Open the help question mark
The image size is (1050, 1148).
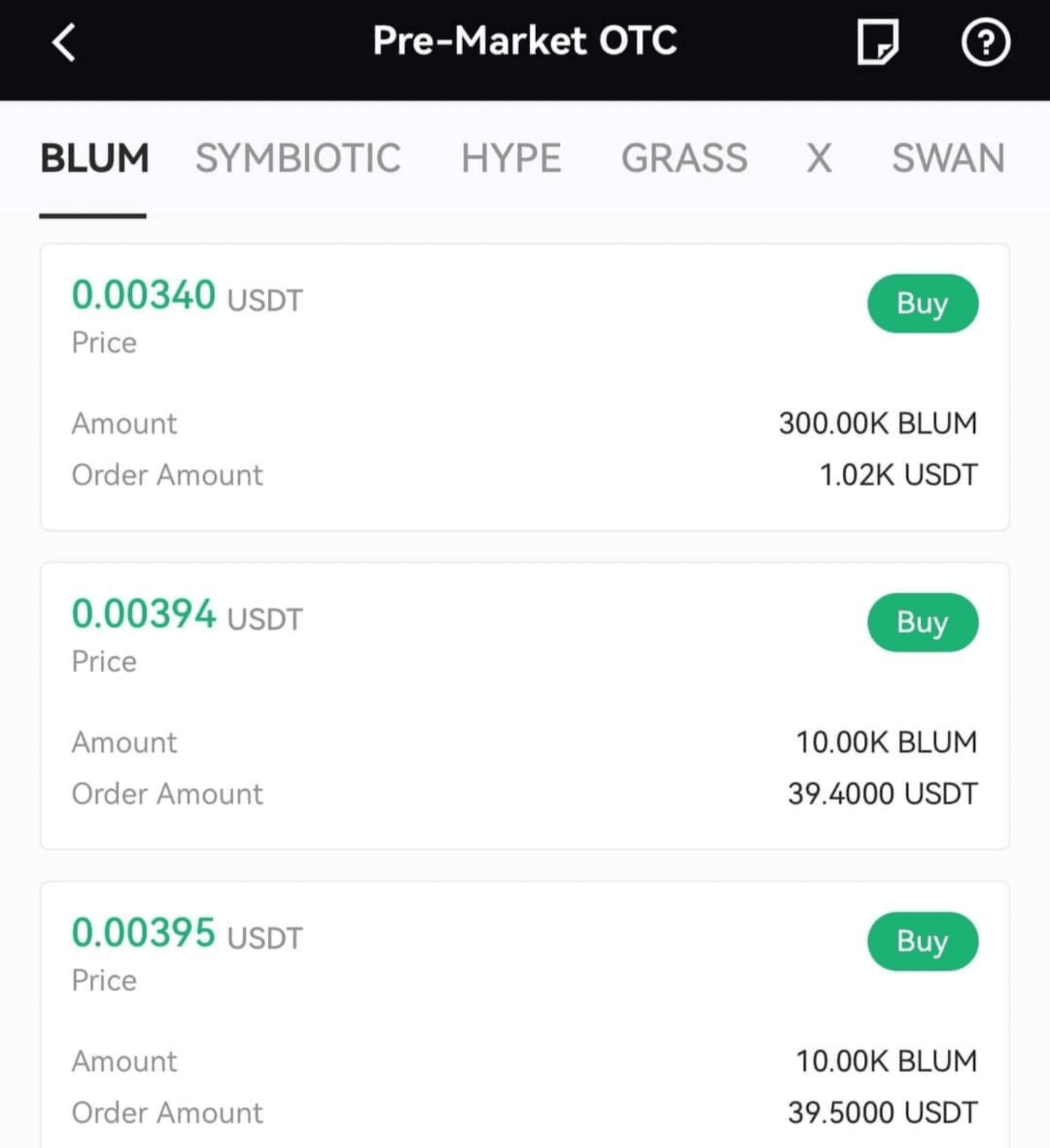click(985, 43)
